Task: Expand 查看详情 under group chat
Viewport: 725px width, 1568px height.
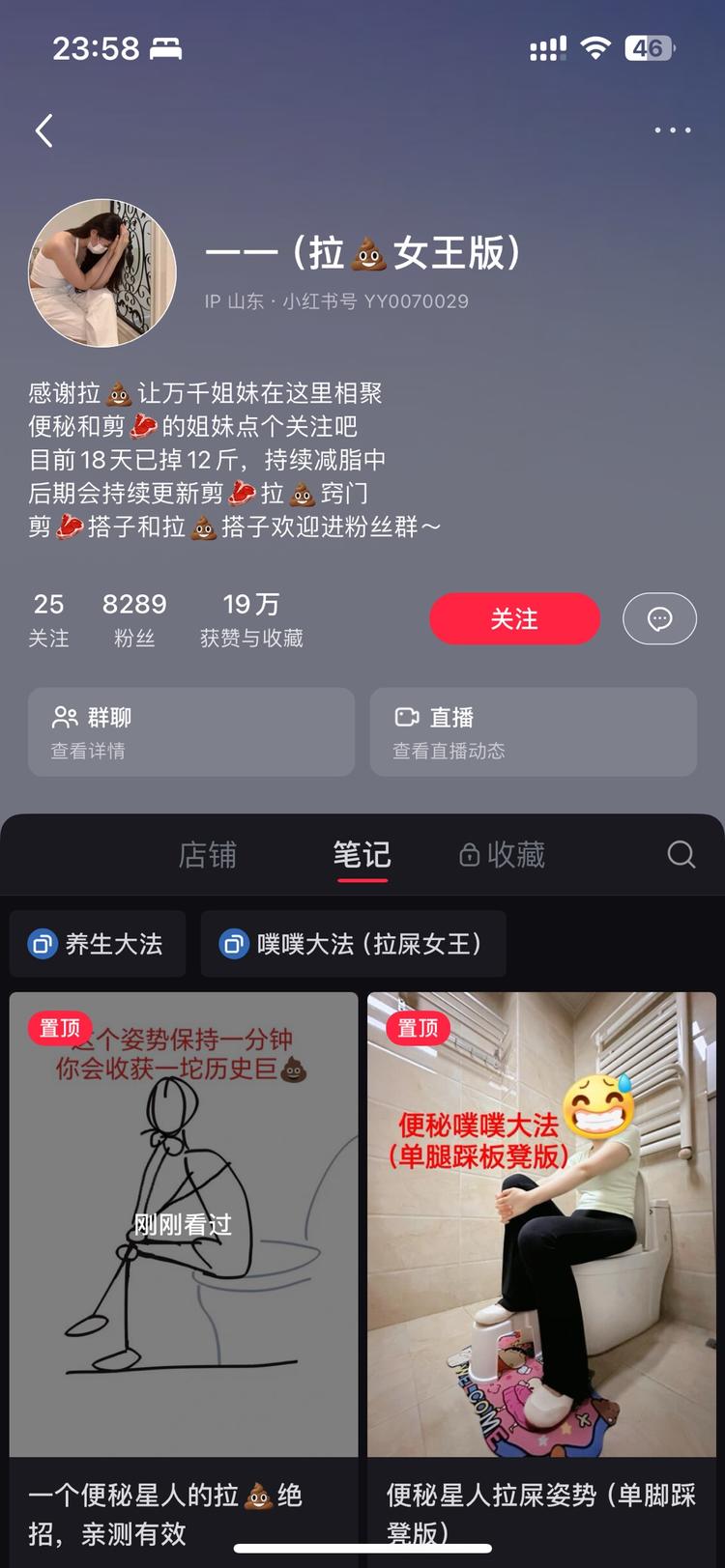Action: click(x=87, y=750)
